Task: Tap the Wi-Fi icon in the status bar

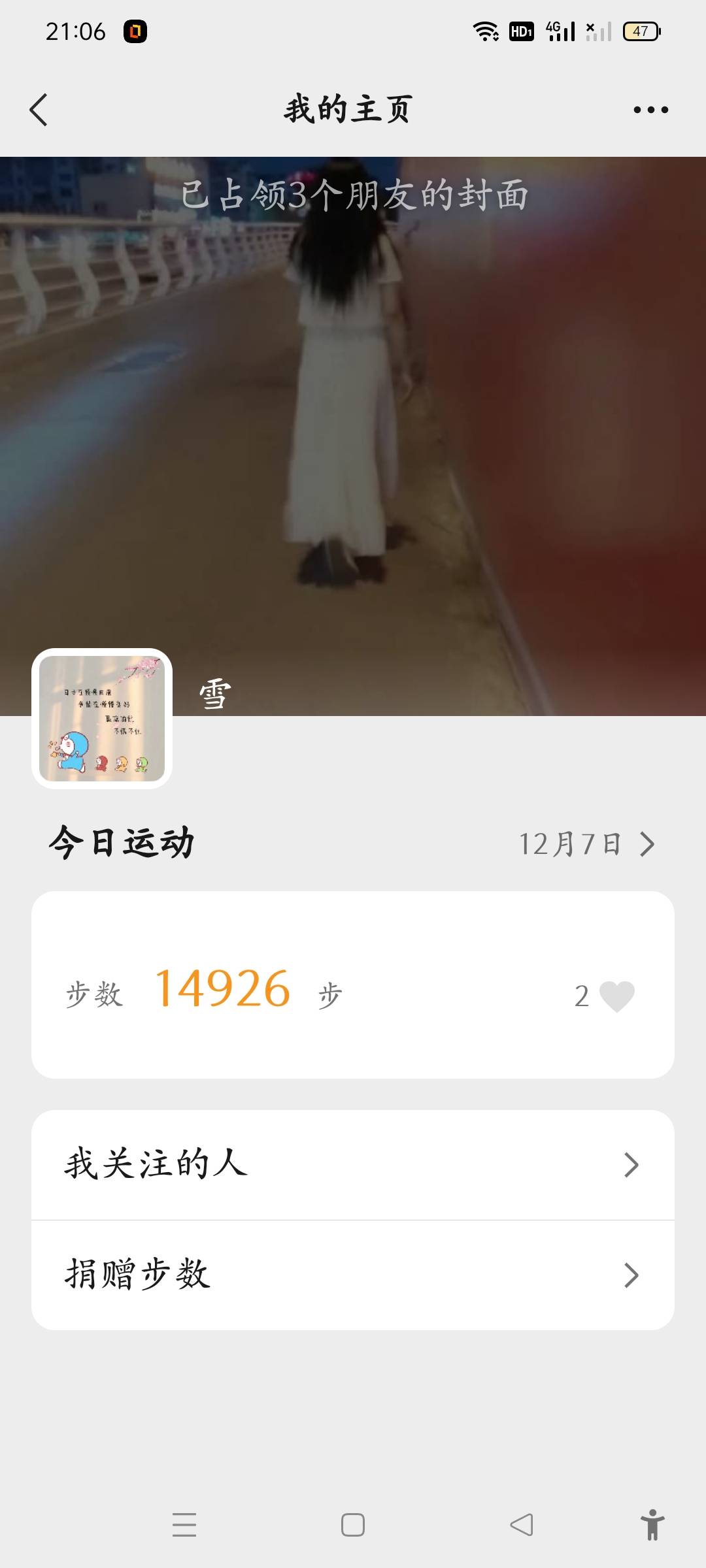Action: (484, 30)
